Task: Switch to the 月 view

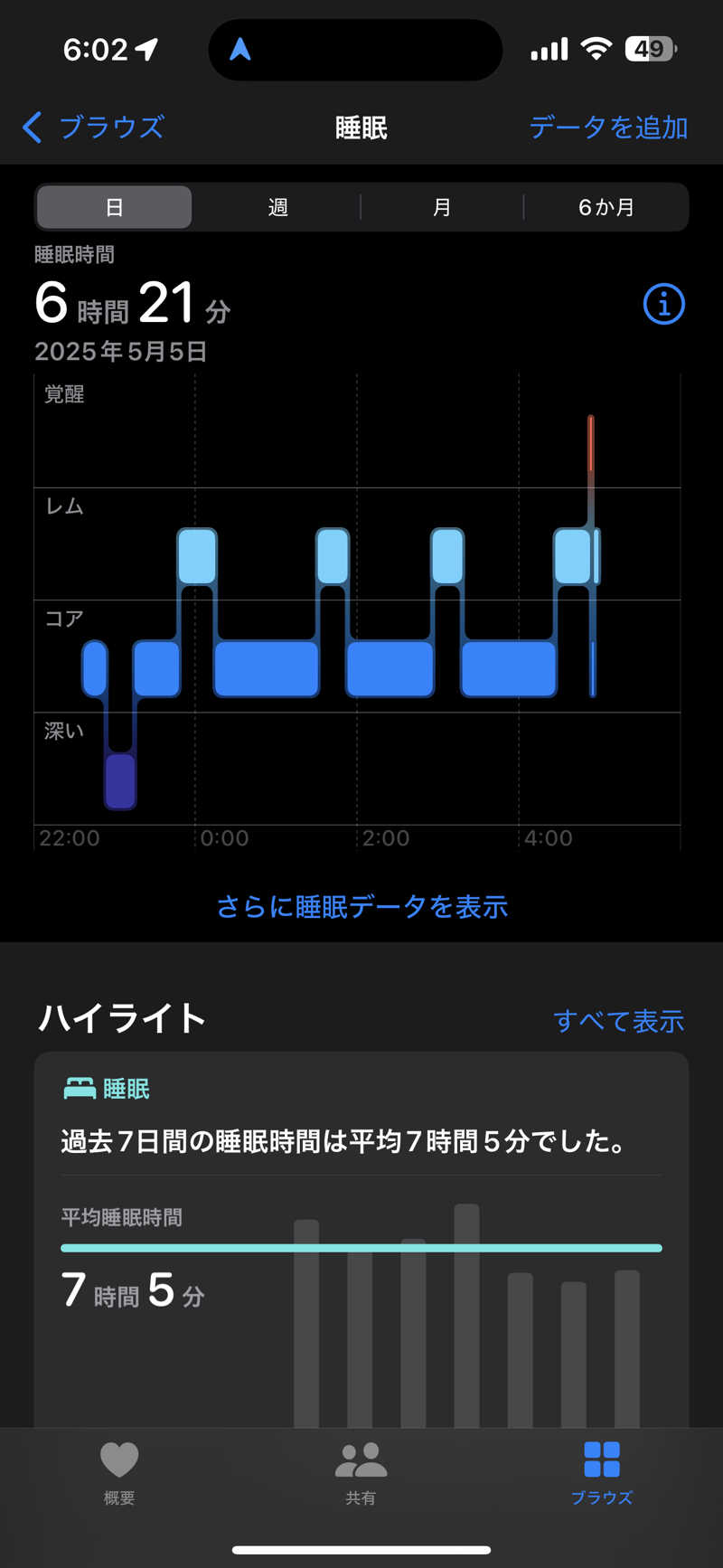Action: tap(441, 208)
